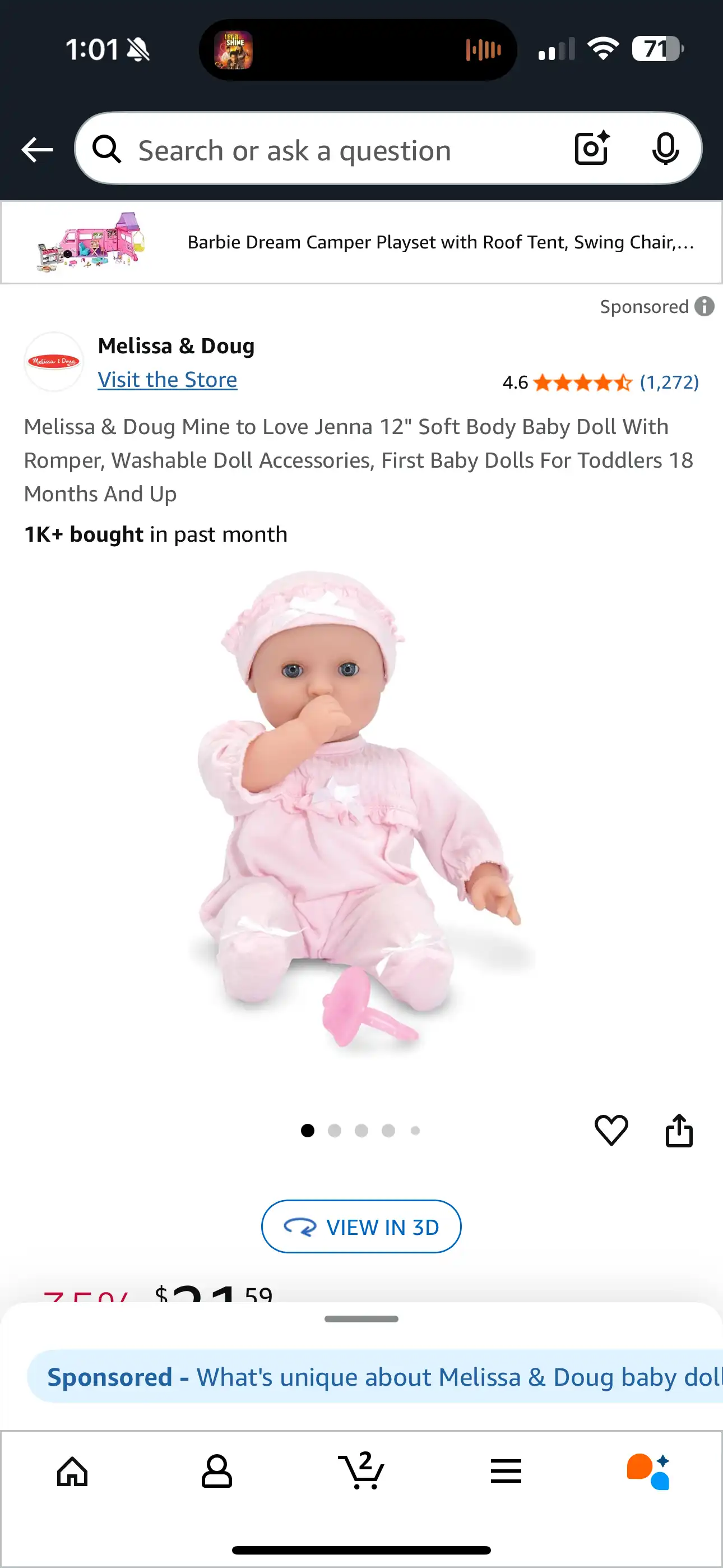The width and height of the screenshot is (723, 1568).
Task: Open the hamburger menu tab
Action: (x=506, y=1471)
